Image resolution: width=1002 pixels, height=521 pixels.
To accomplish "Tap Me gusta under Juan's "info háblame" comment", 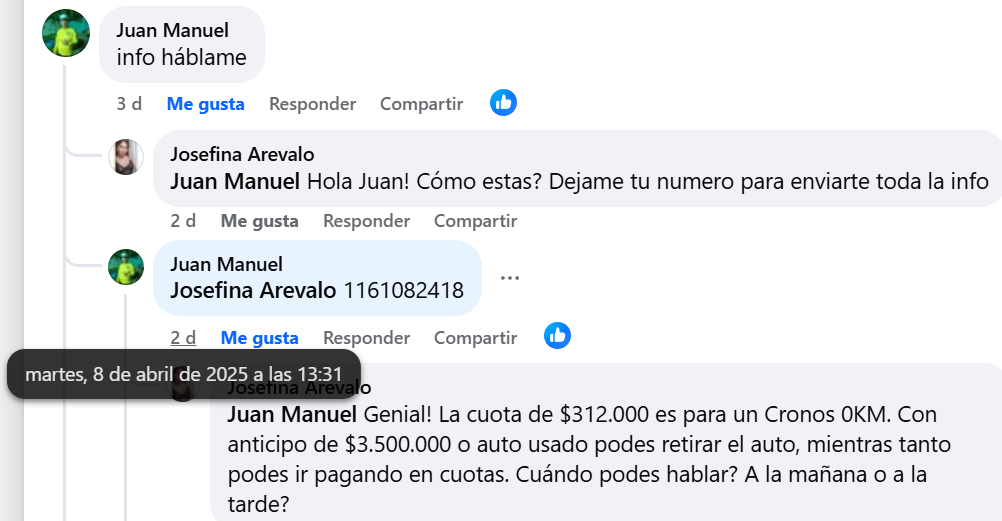I will tap(205, 104).
